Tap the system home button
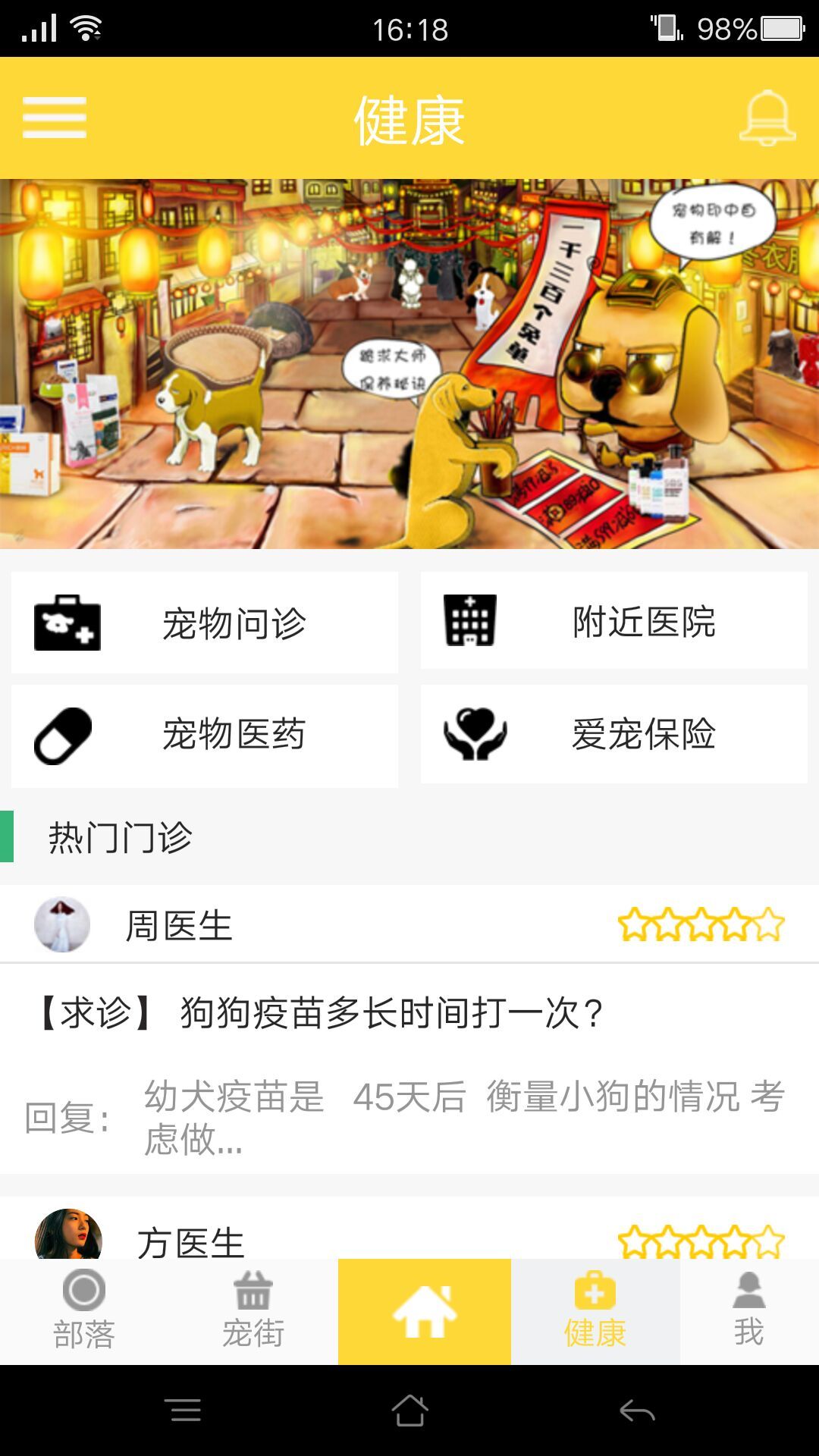 coord(409,1410)
